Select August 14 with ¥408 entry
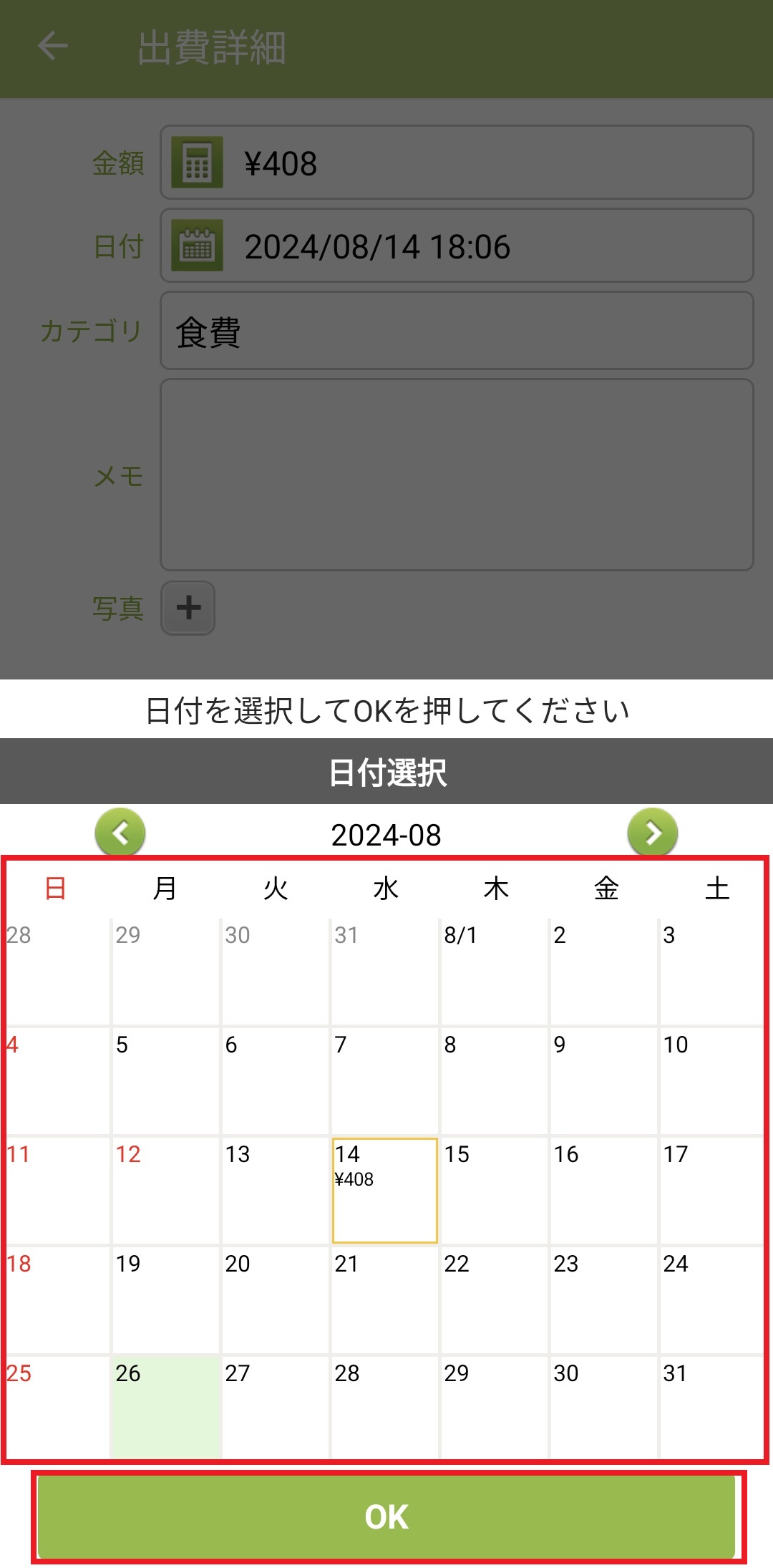This screenshot has height=1568, width=773. click(384, 1190)
